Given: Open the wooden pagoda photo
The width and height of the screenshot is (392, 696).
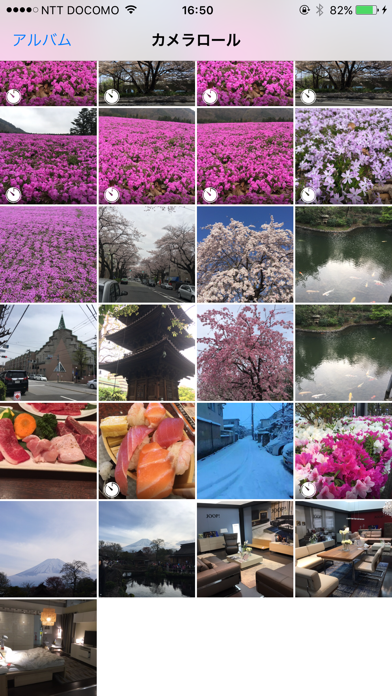Looking at the screenshot, I should tap(147, 353).
